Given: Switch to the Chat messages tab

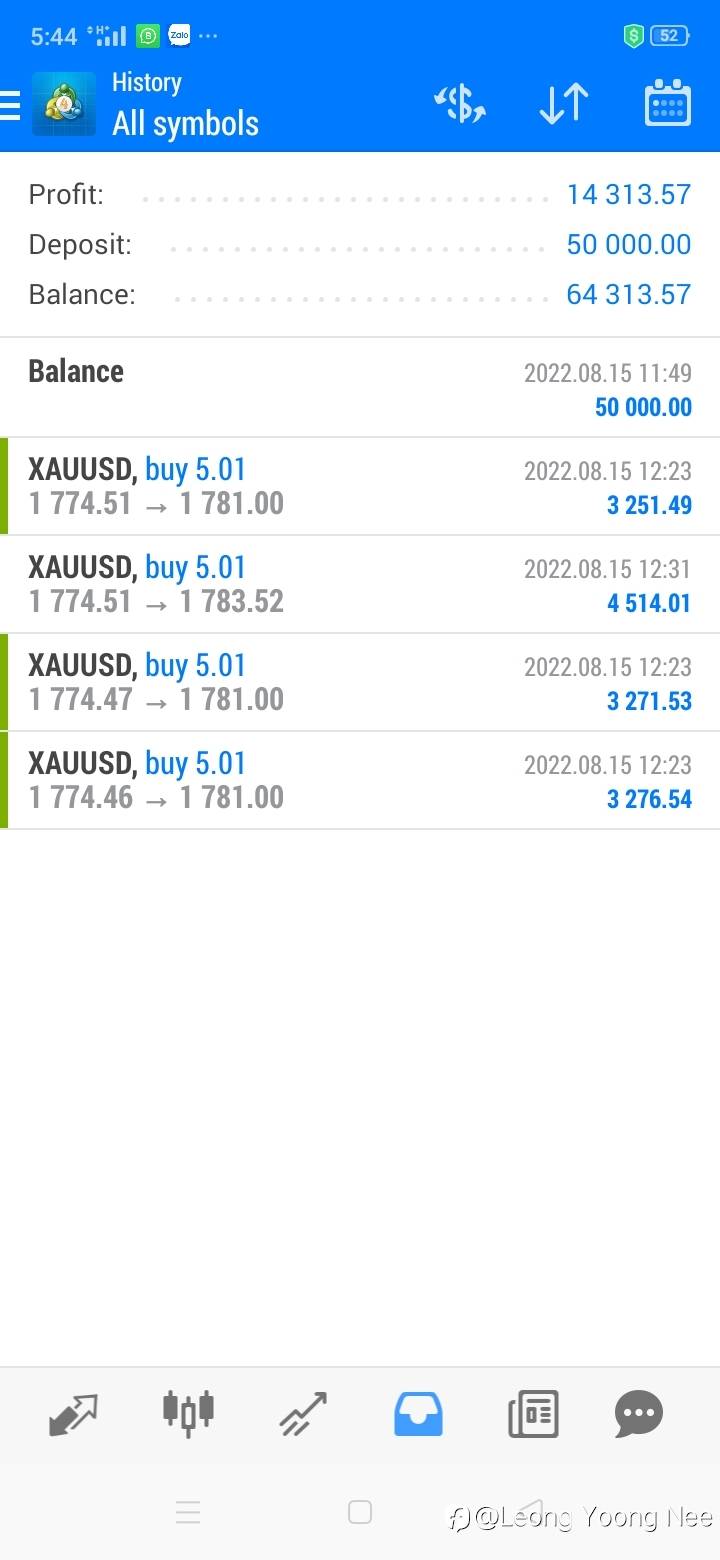Looking at the screenshot, I should point(639,1414).
